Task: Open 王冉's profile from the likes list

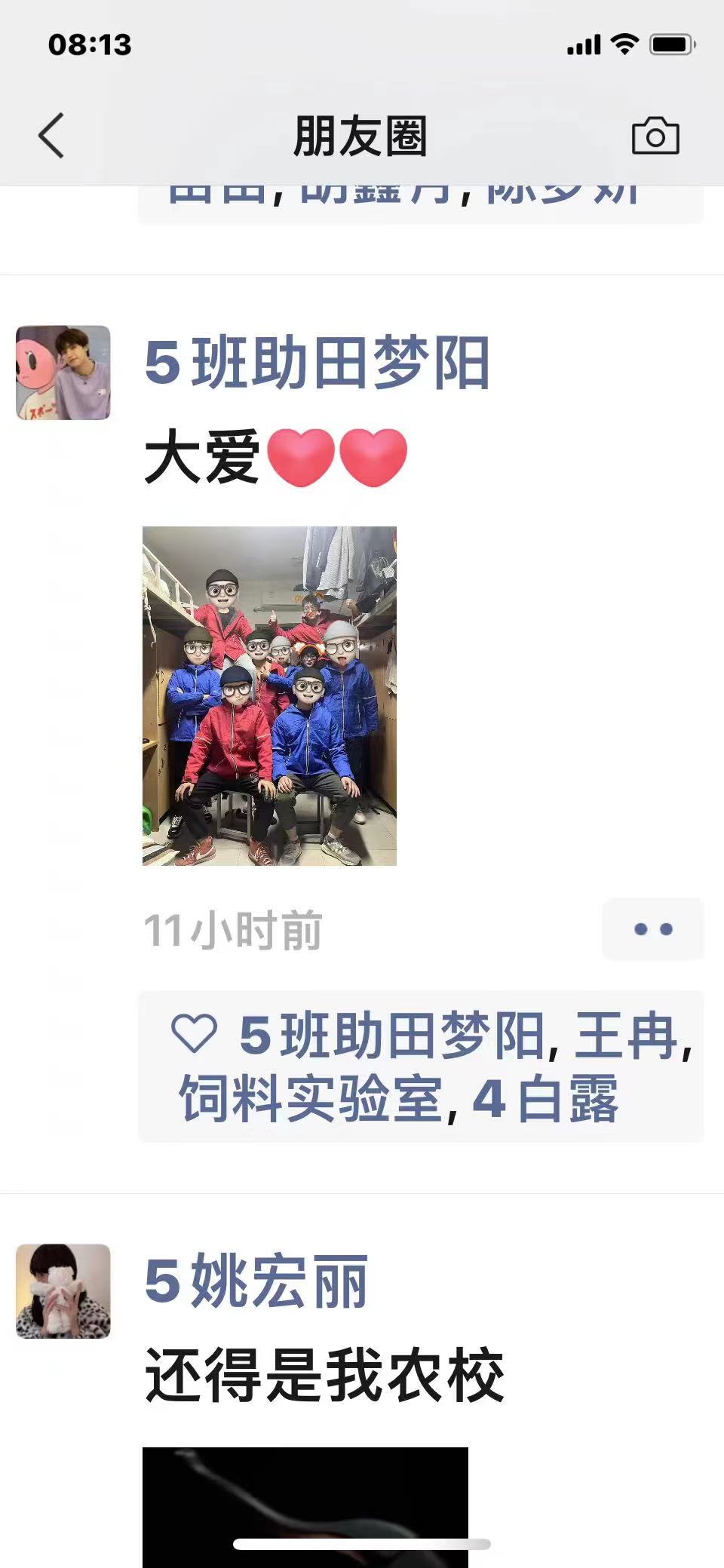Action: coord(624,1036)
